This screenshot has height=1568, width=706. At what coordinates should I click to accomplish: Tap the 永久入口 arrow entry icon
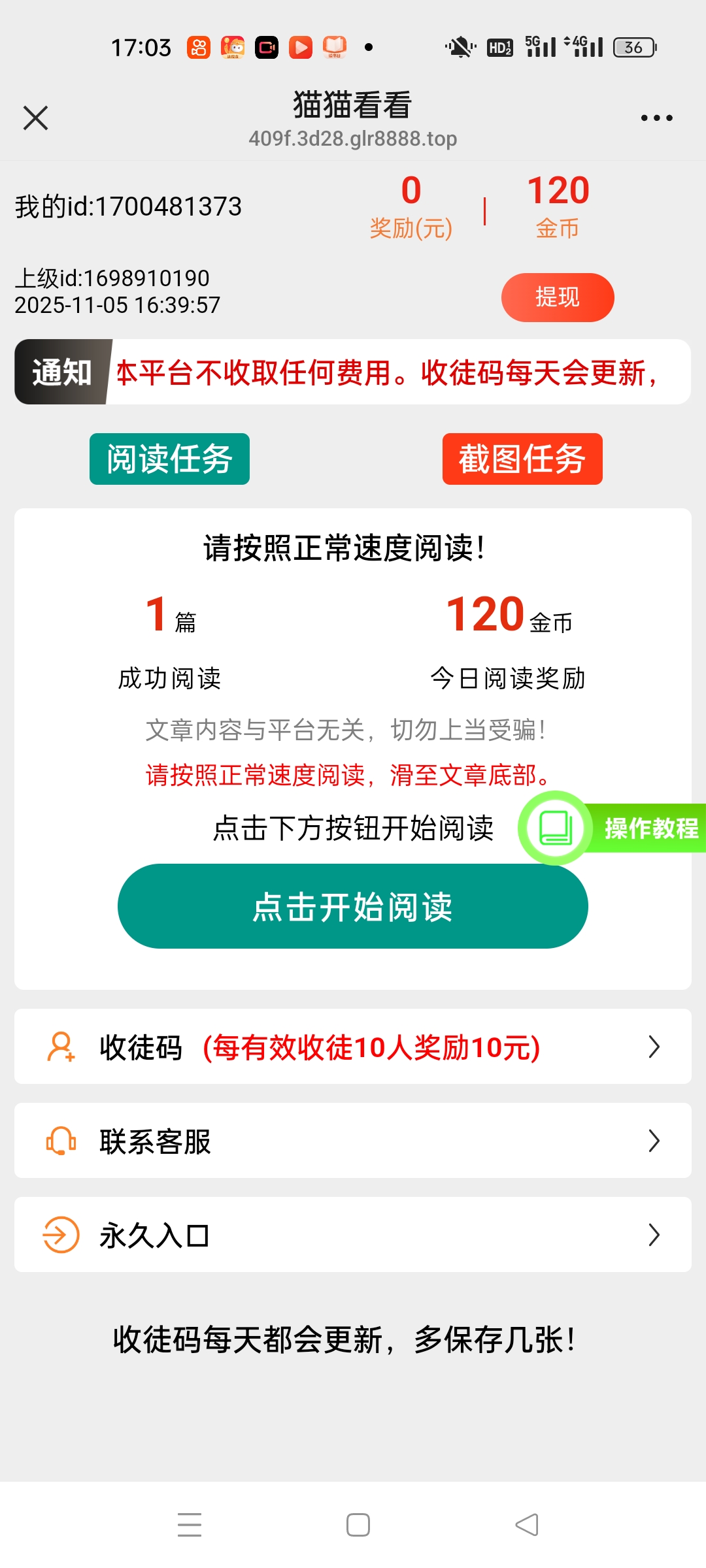61,1235
